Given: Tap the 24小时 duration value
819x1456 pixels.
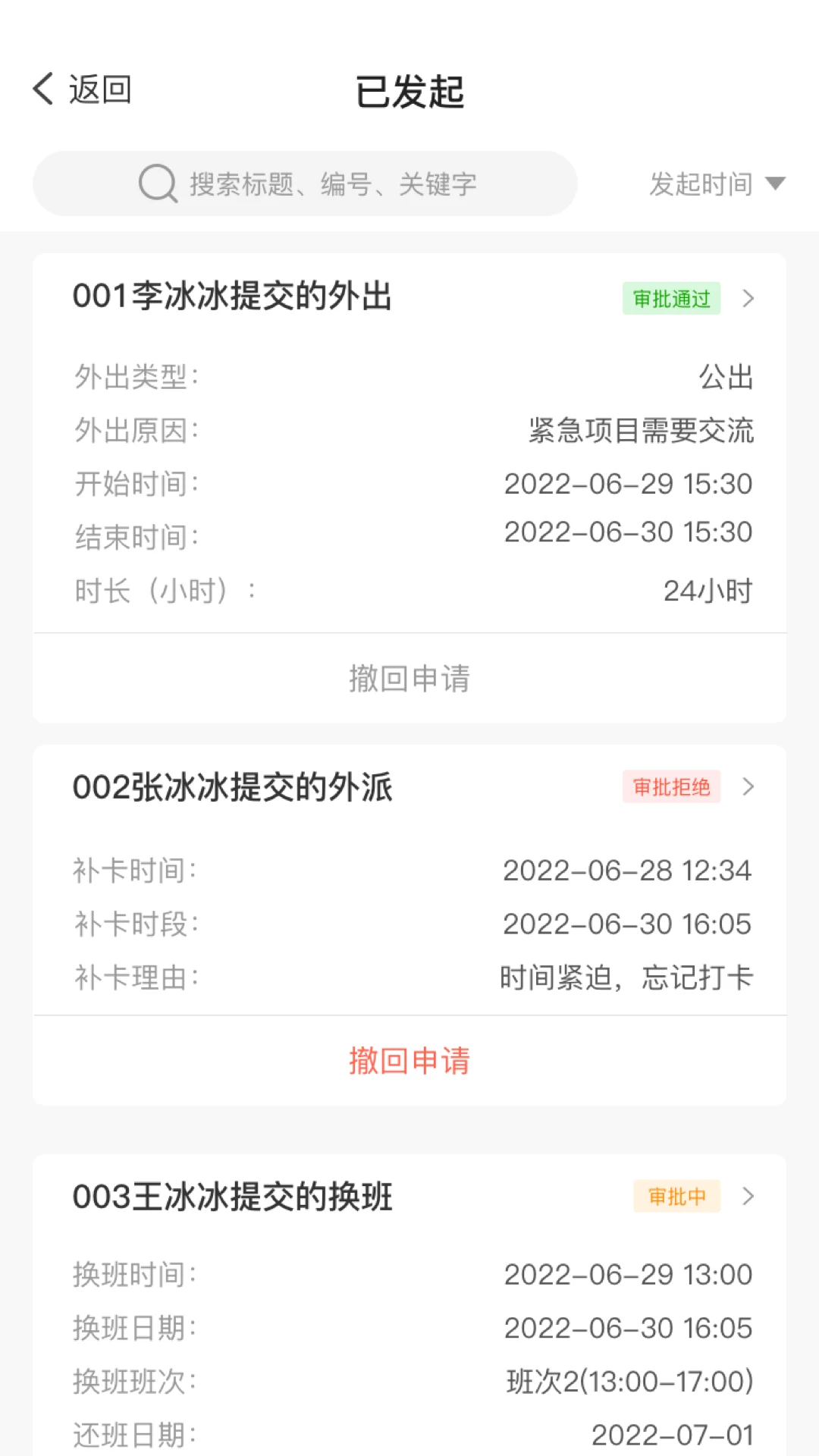Looking at the screenshot, I should (707, 591).
